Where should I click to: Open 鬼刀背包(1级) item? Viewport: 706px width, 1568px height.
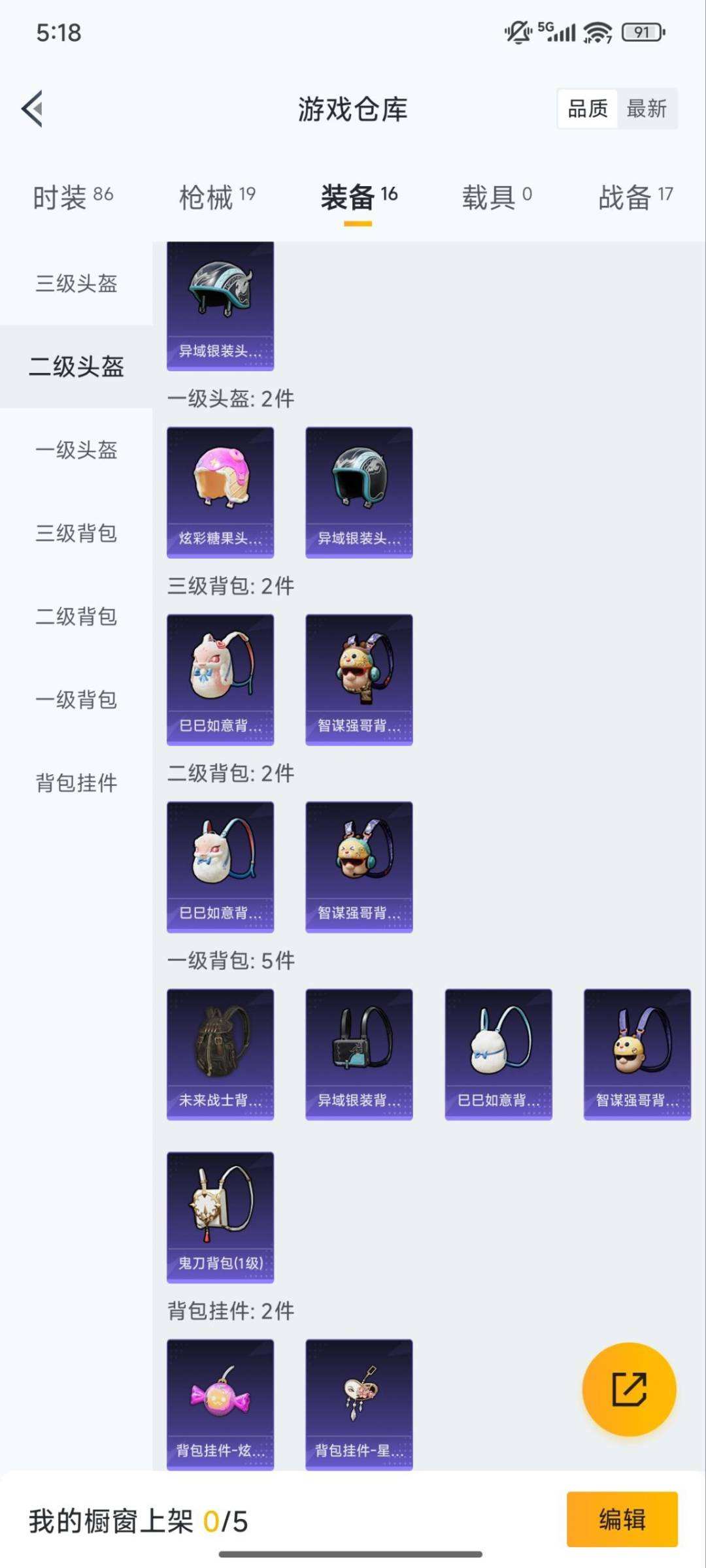[x=220, y=1217]
